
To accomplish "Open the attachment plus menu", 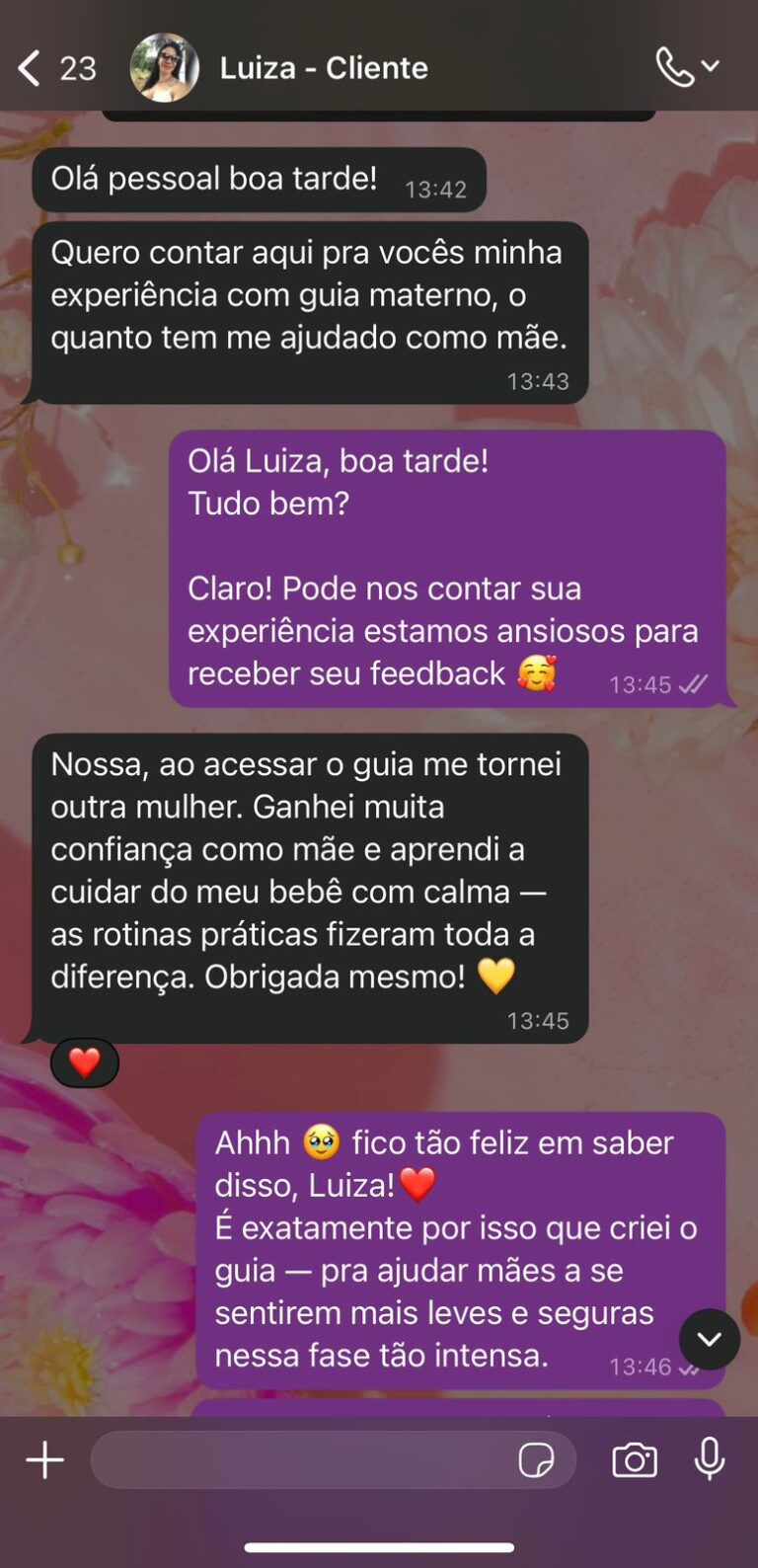I will pyautogui.click(x=45, y=1459).
